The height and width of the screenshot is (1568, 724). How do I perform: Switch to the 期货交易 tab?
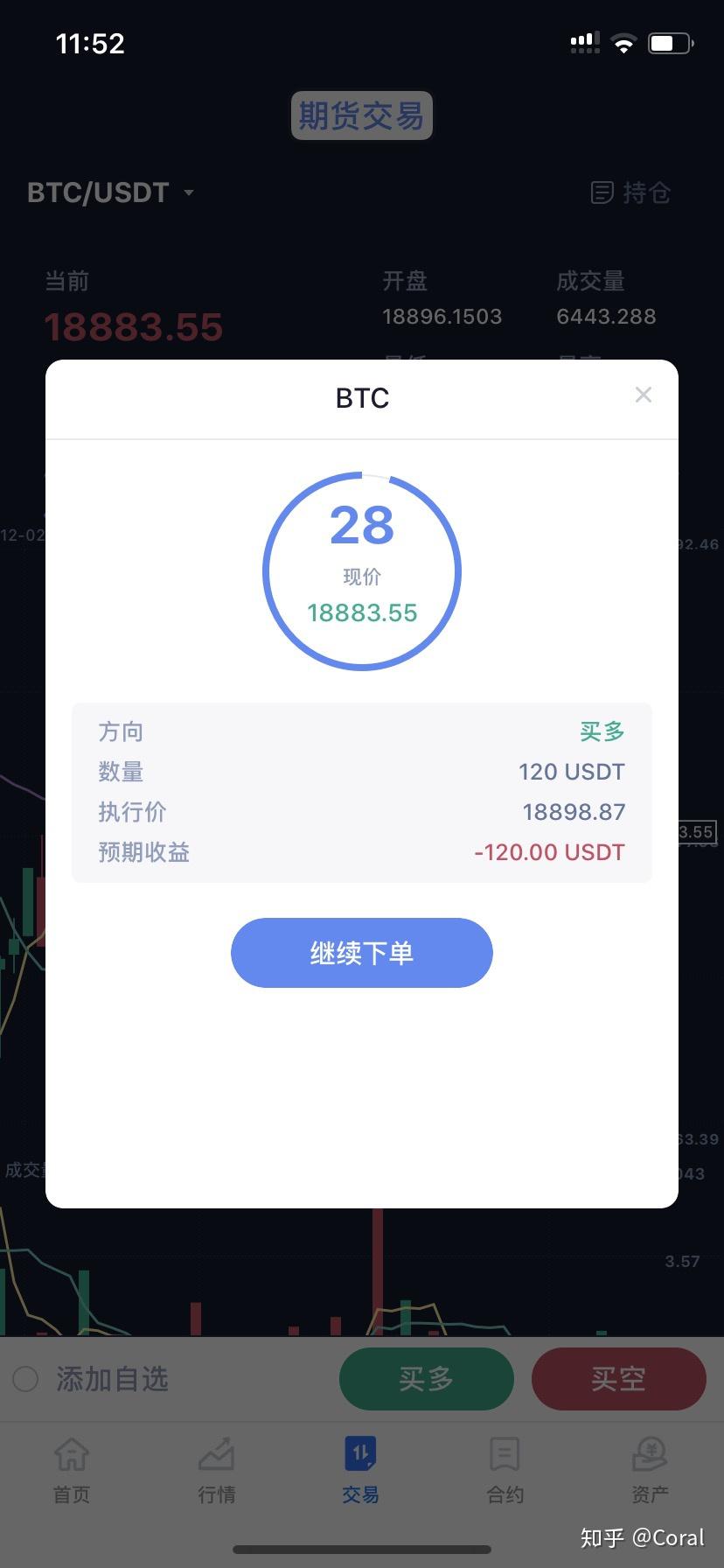[x=361, y=115]
